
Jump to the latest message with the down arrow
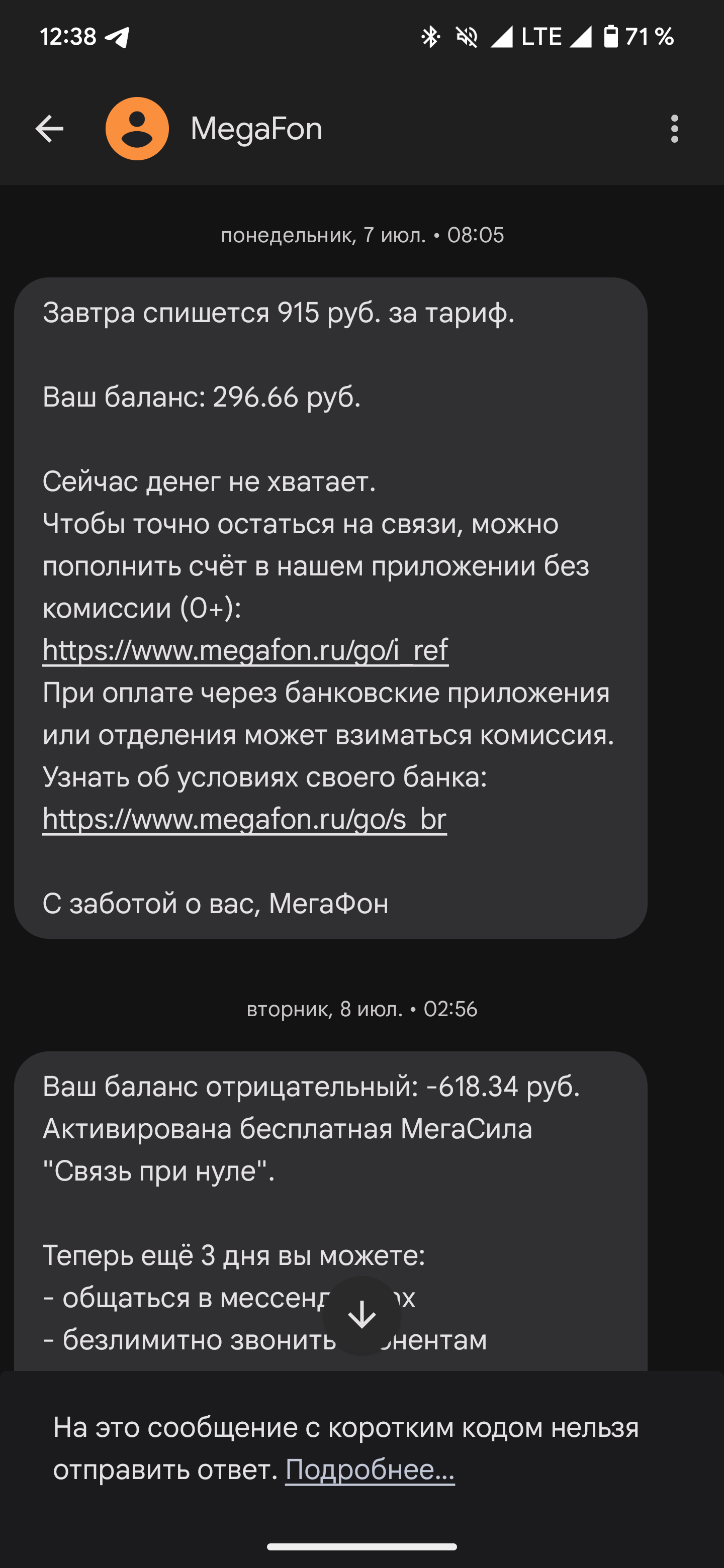coord(361,1315)
